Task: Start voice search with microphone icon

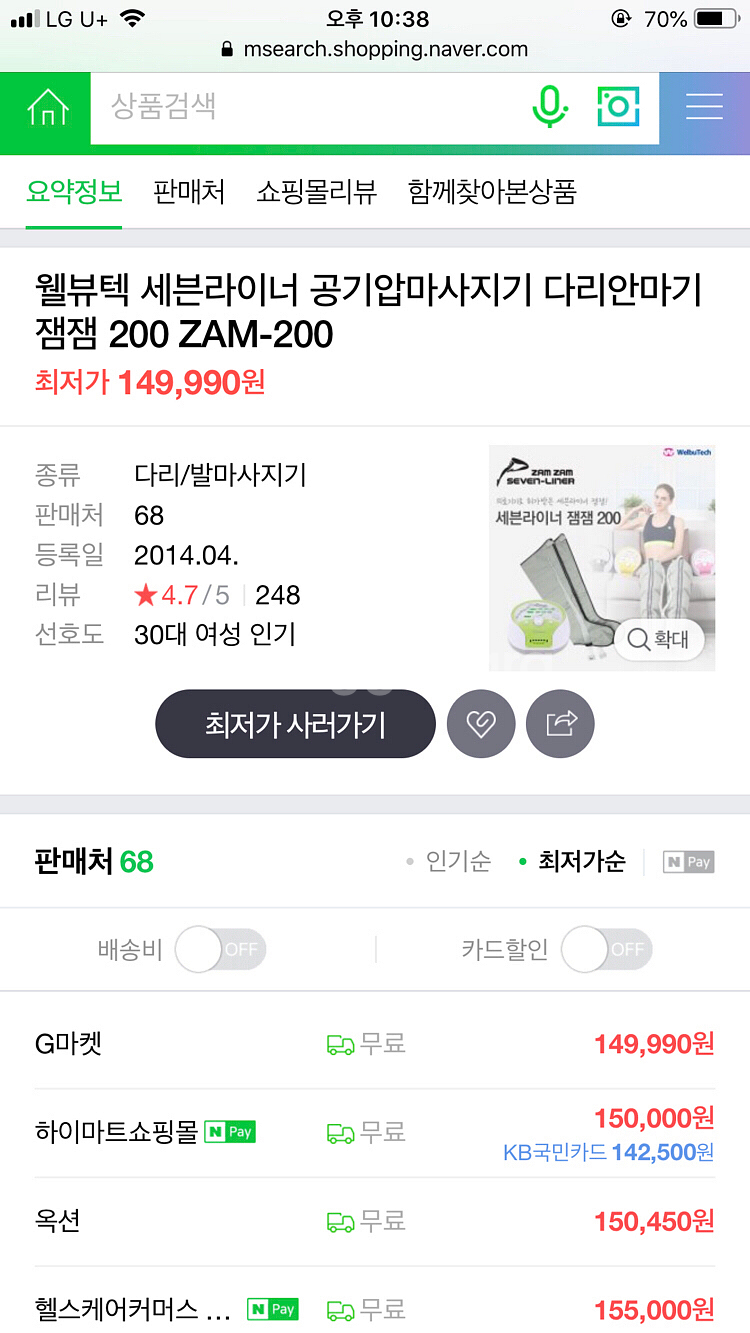Action: pos(549,107)
